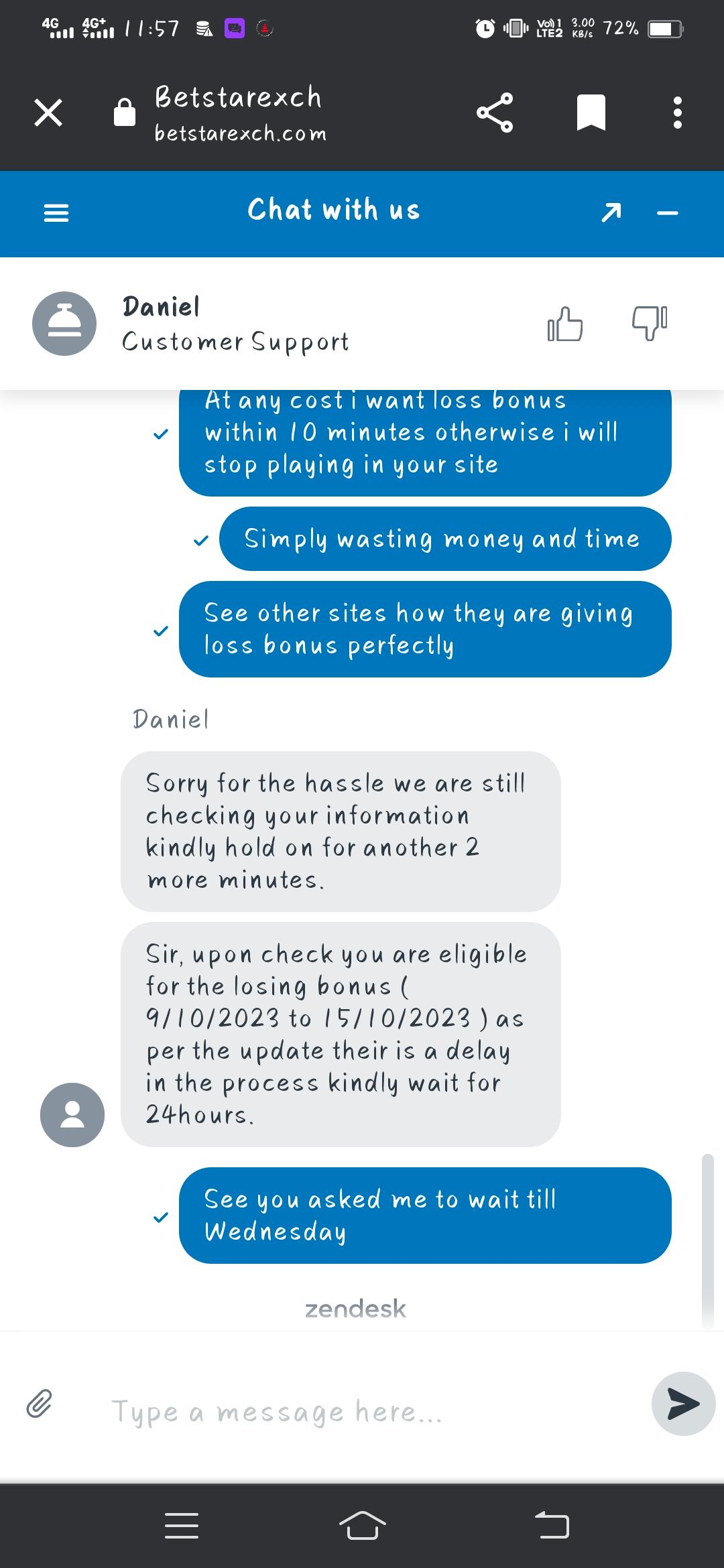The height and width of the screenshot is (1568, 724).
Task: Attach a file to the chat
Action: pyautogui.click(x=39, y=1403)
